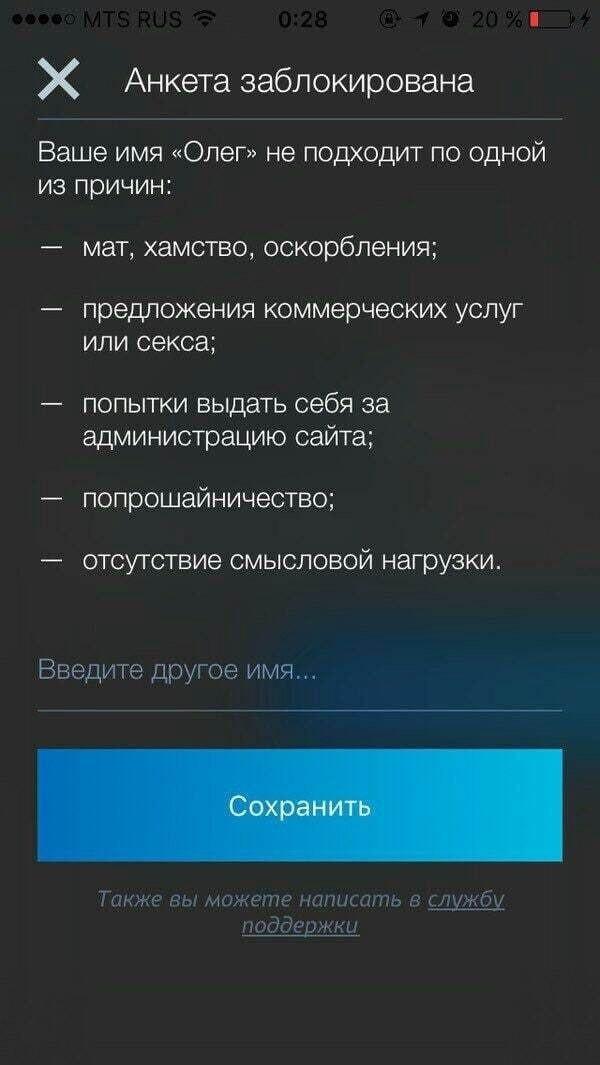This screenshot has width=600, height=1065.
Task: Open the службу поддержки link
Action: coord(373,913)
